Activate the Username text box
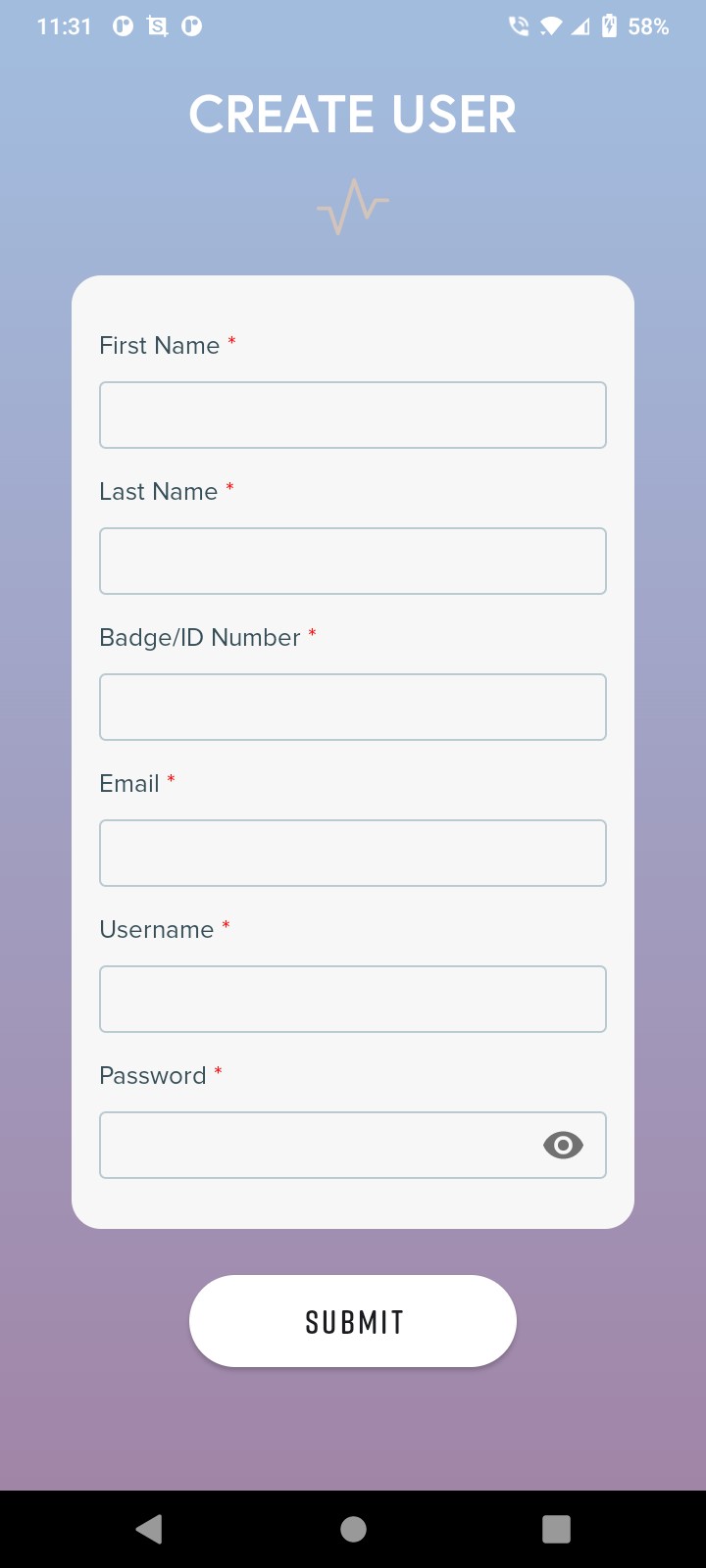Viewport: 706px width, 1568px height. coord(353,999)
